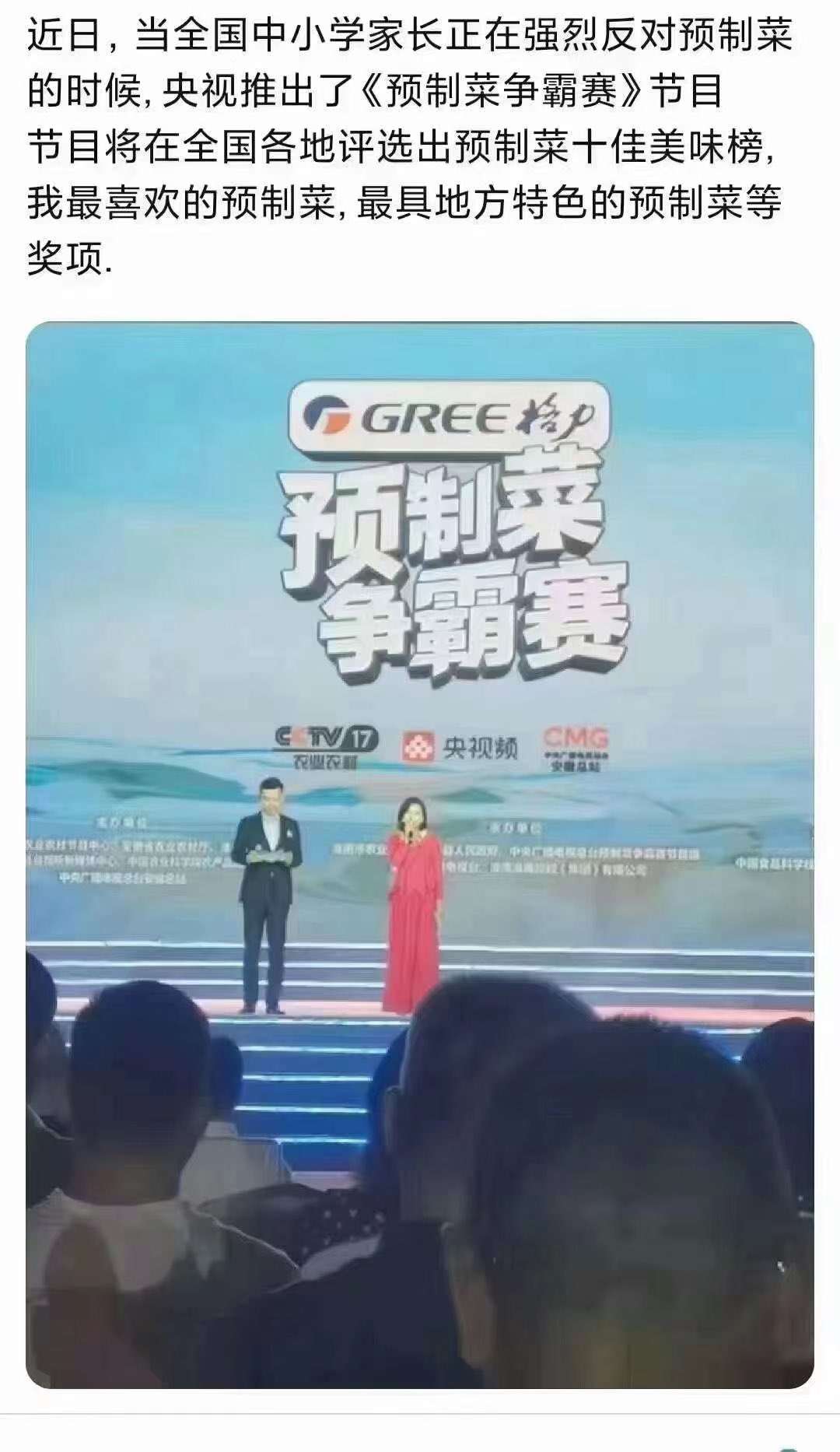Open the 预制菜争霸赛 stage photo in the post

tap(420, 855)
